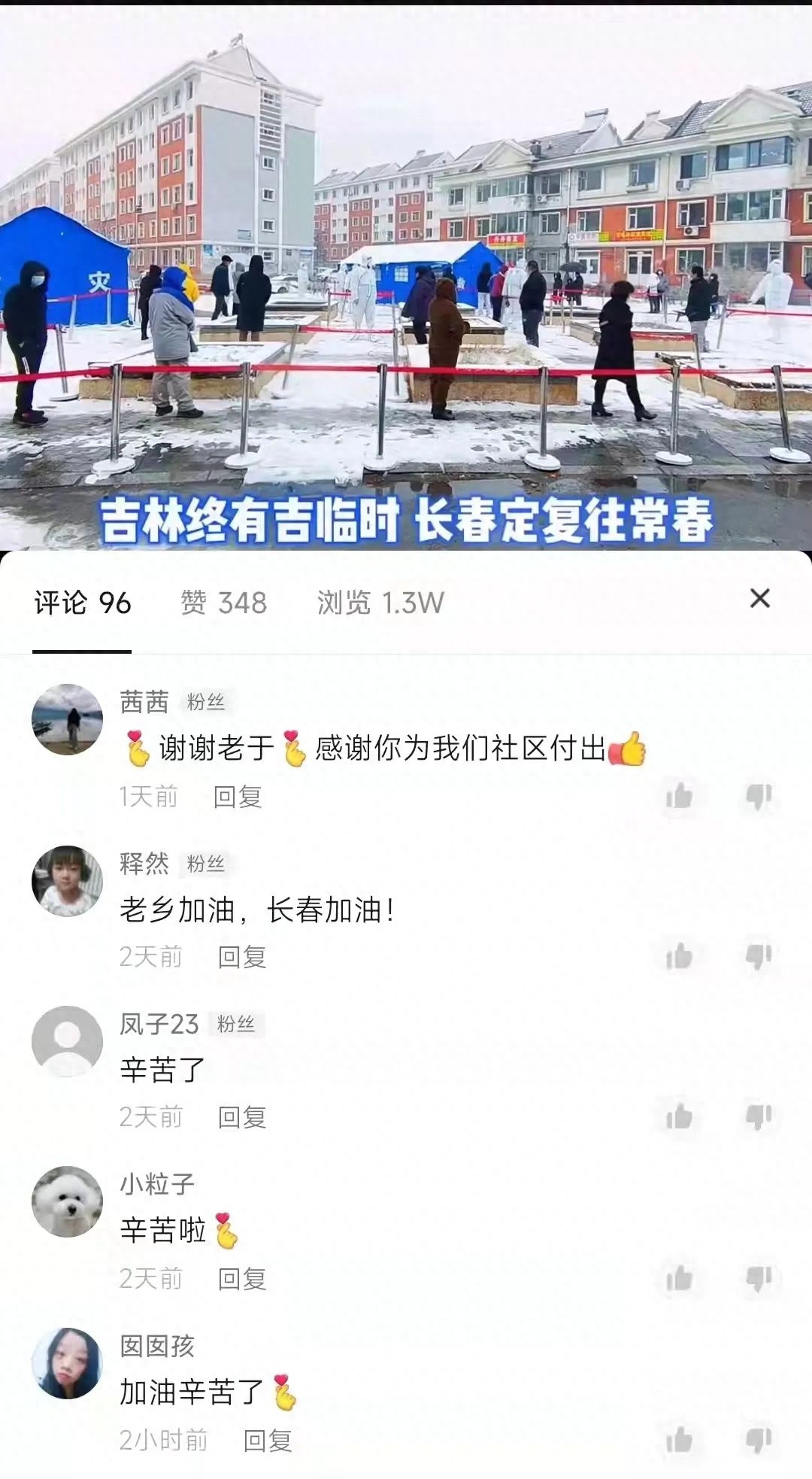Like 茜茜's comment
This screenshot has width=812, height=1479.
(679, 796)
